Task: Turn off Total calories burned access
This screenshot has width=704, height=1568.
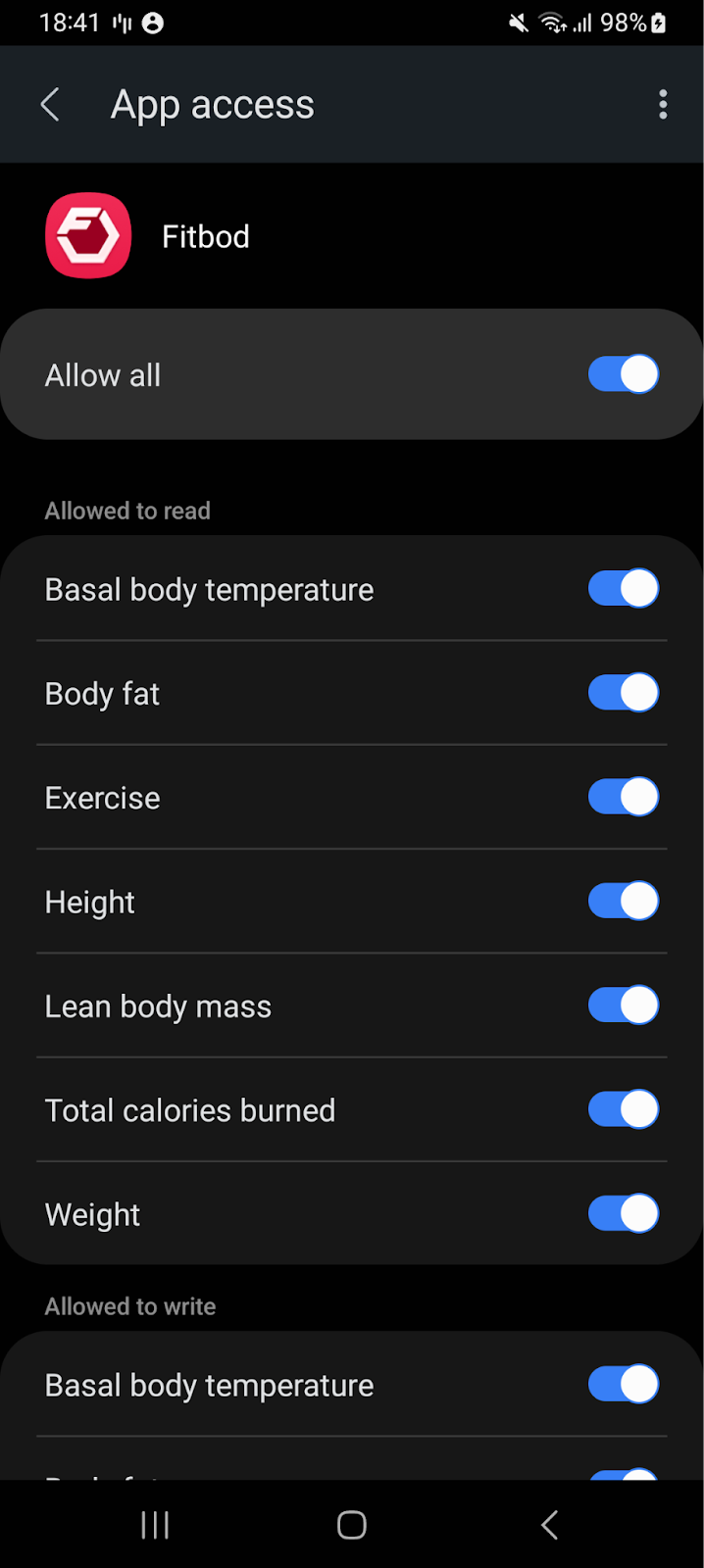Action: (x=623, y=1109)
